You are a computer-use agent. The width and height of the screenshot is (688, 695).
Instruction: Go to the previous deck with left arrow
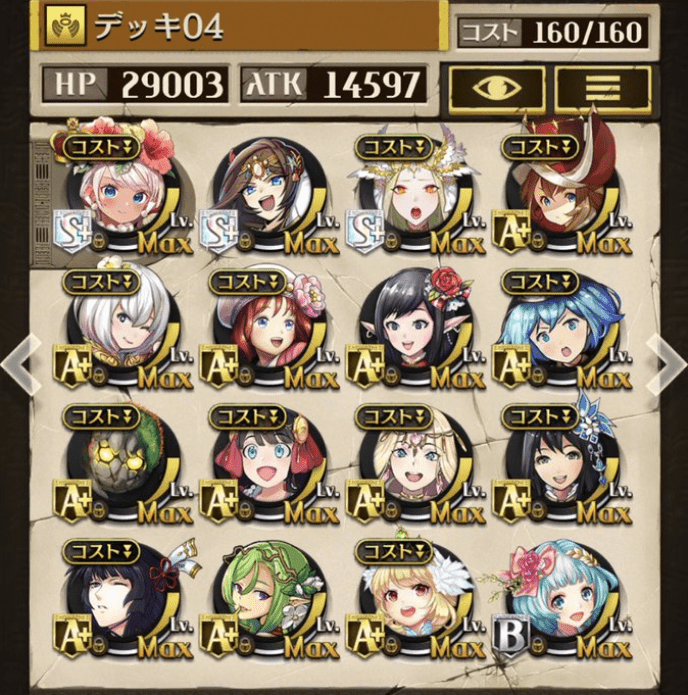point(18,365)
